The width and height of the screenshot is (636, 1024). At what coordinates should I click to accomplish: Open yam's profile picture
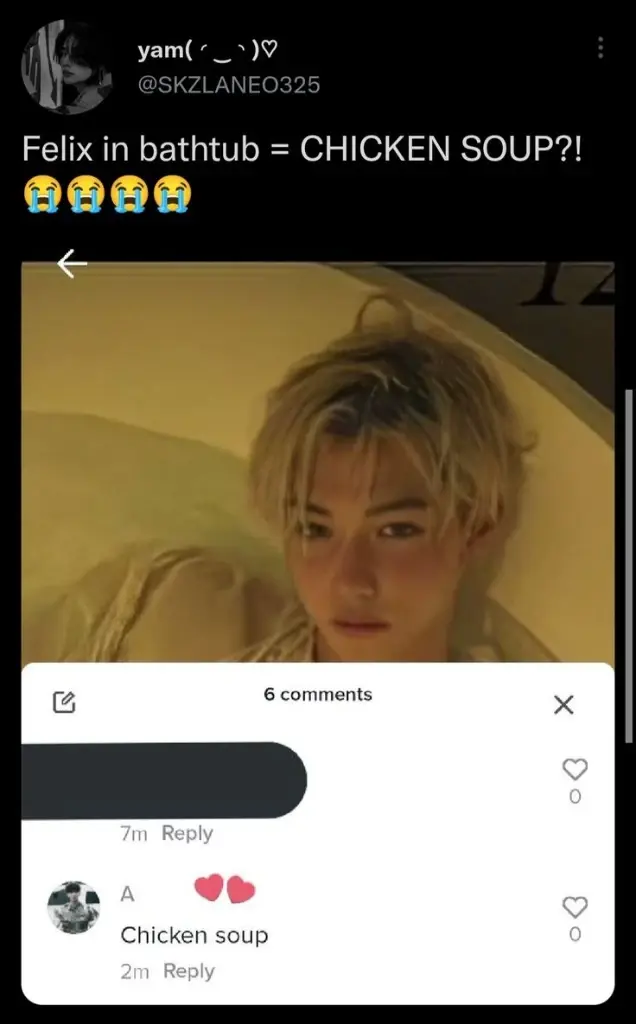(x=66, y=66)
